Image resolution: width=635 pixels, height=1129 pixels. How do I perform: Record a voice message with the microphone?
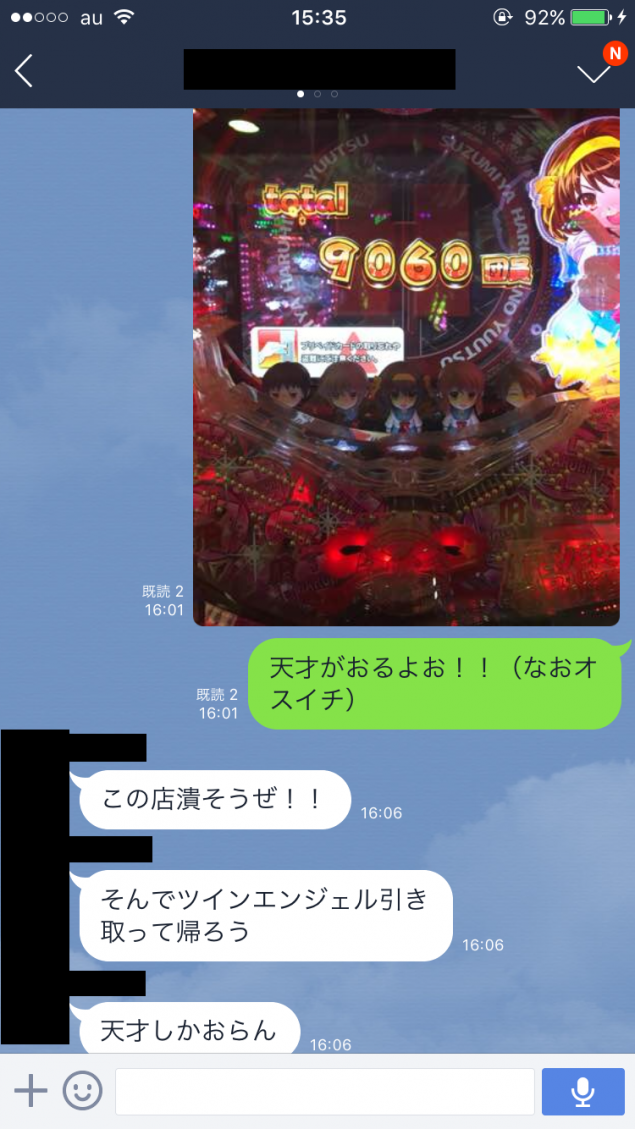582,1091
